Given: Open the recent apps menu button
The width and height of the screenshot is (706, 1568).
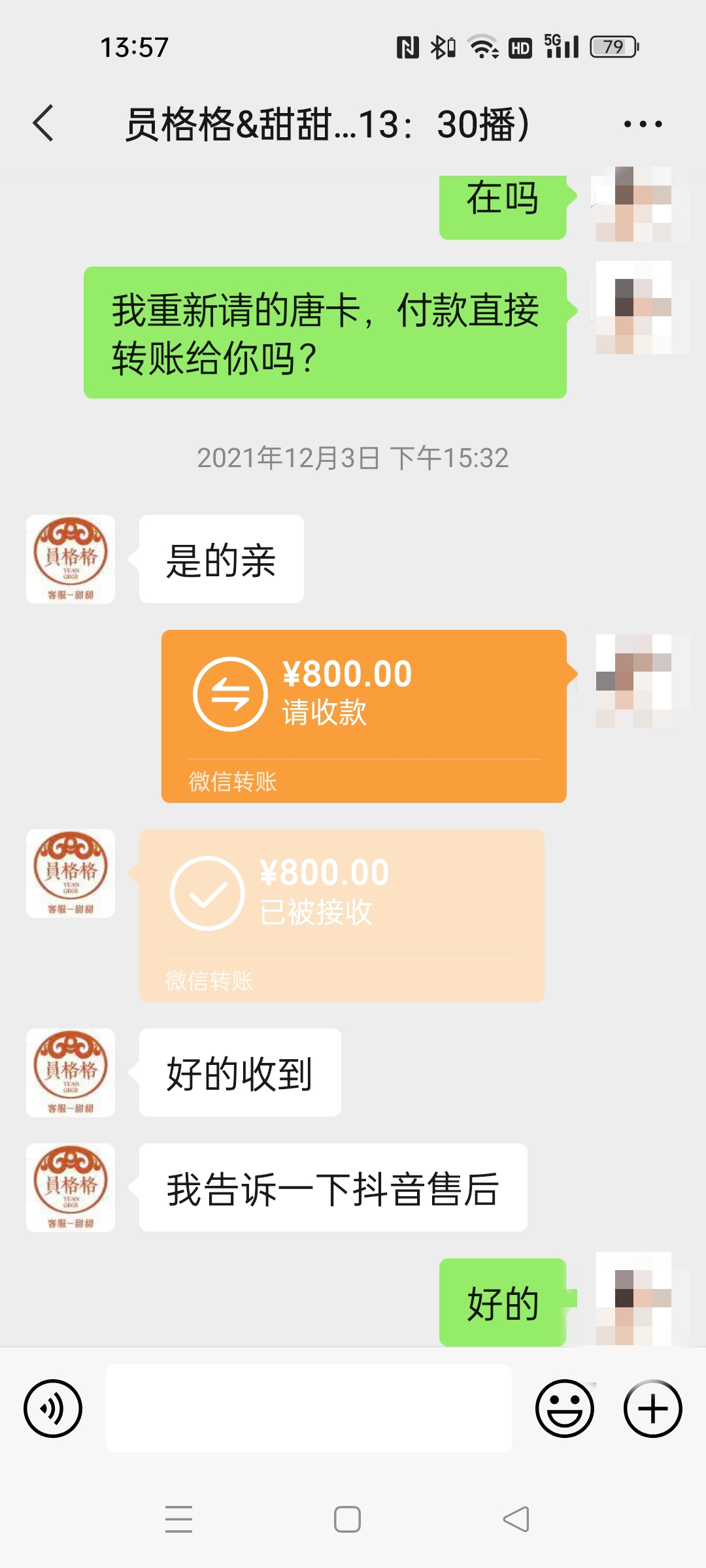Looking at the screenshot, I should (x=178, y=1519).
